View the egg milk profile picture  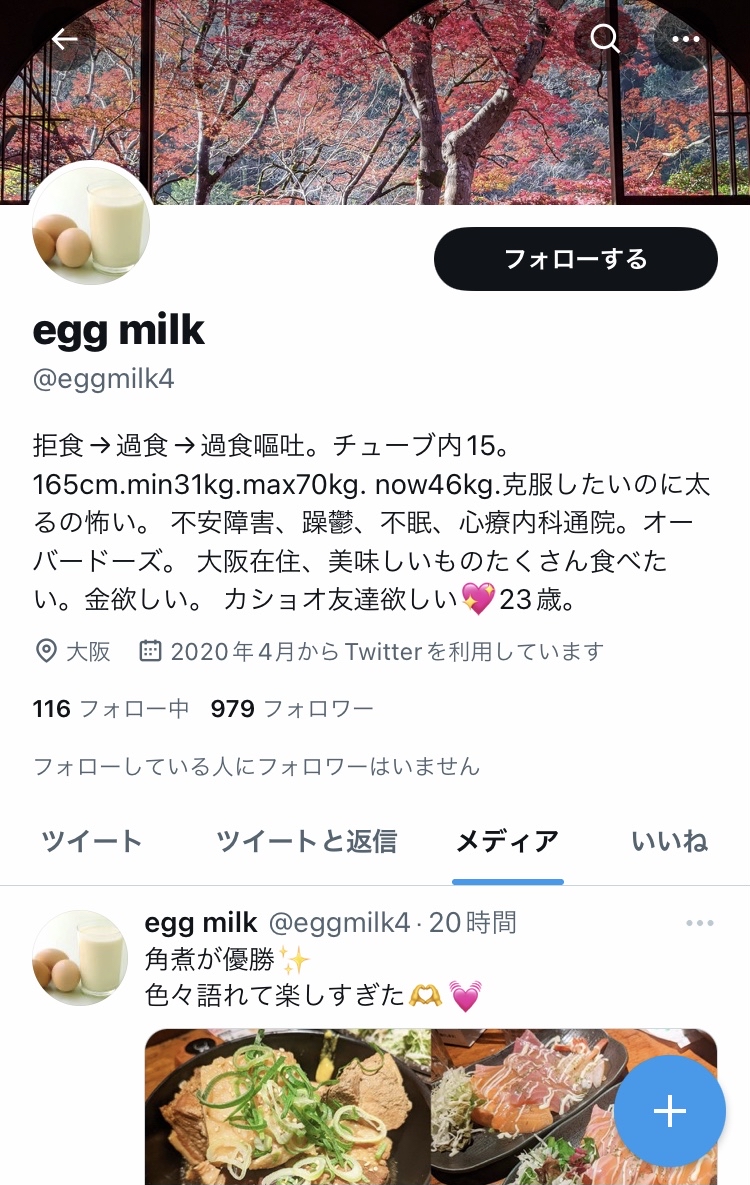(x=91, y=226)
